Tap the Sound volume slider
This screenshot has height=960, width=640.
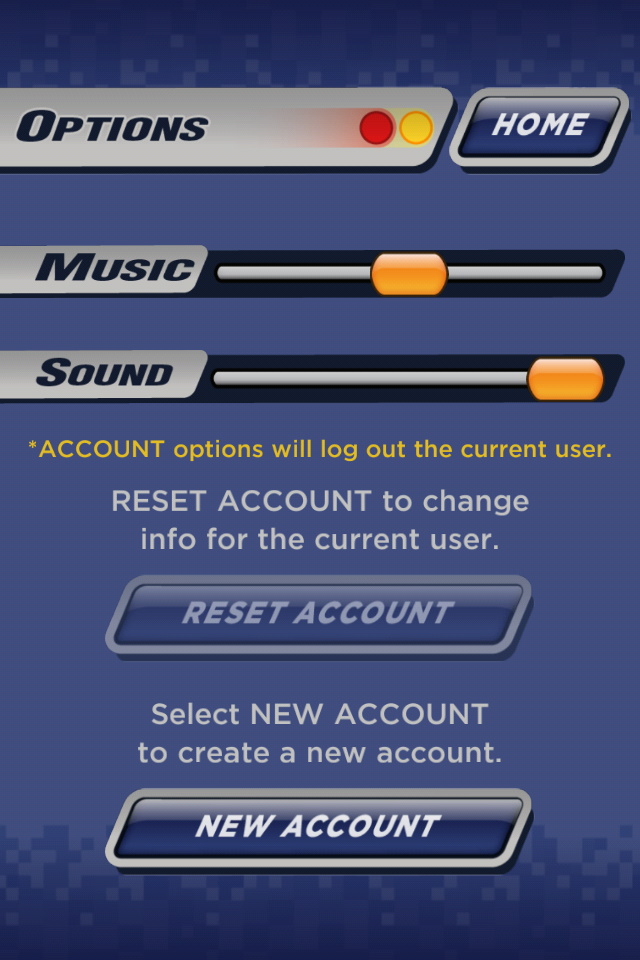pos(408,378)
